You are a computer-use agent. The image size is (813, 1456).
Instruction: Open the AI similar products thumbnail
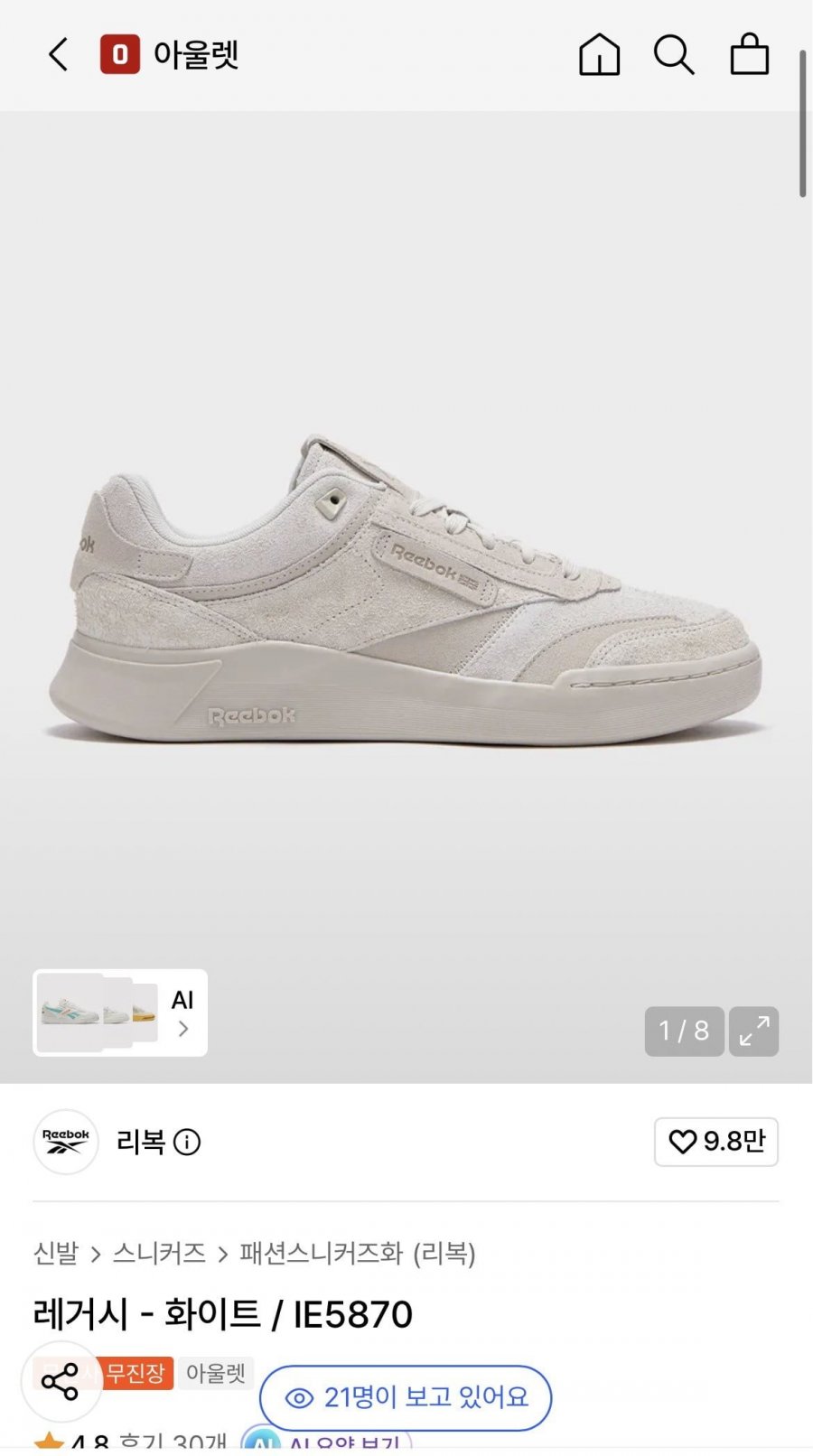point(120,1013)
